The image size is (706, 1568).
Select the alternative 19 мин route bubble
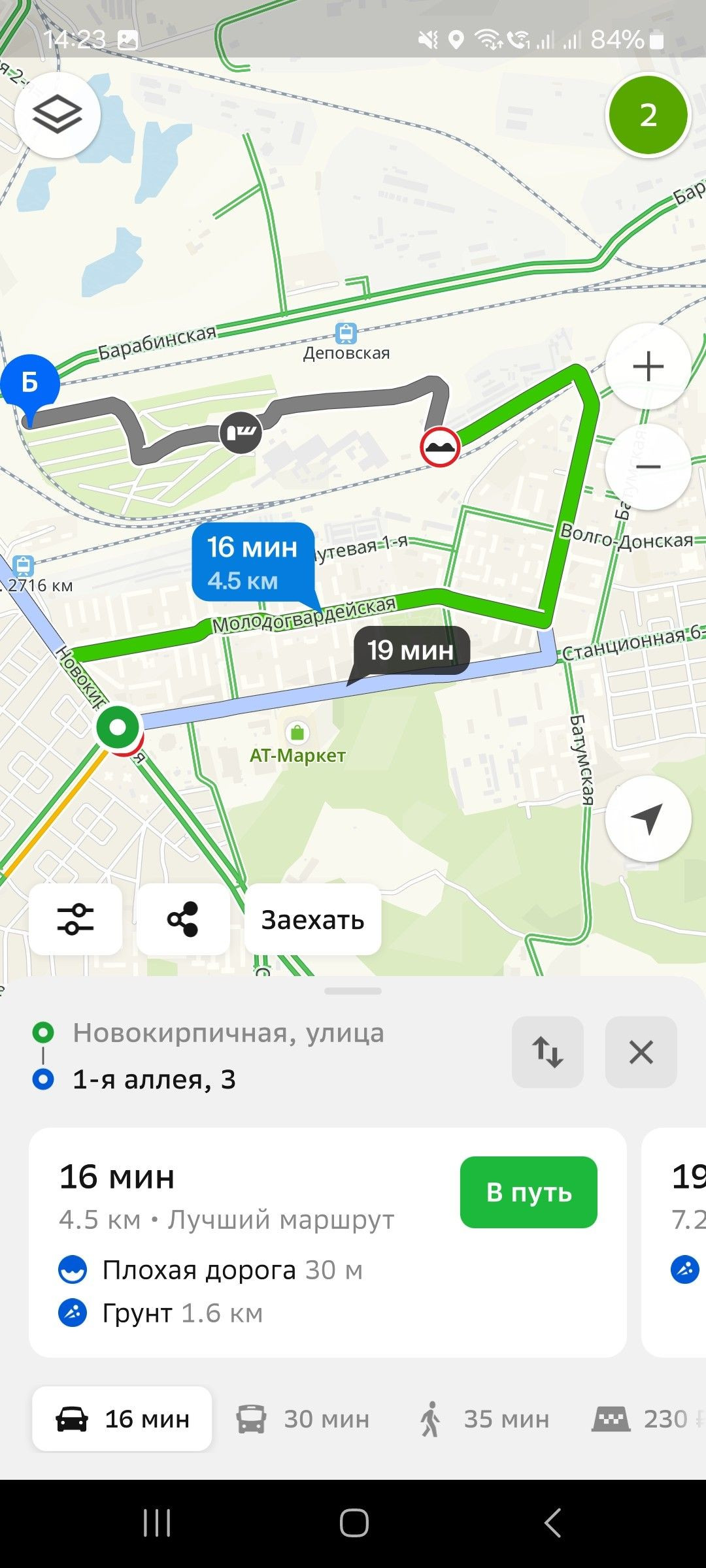point(411,651)
